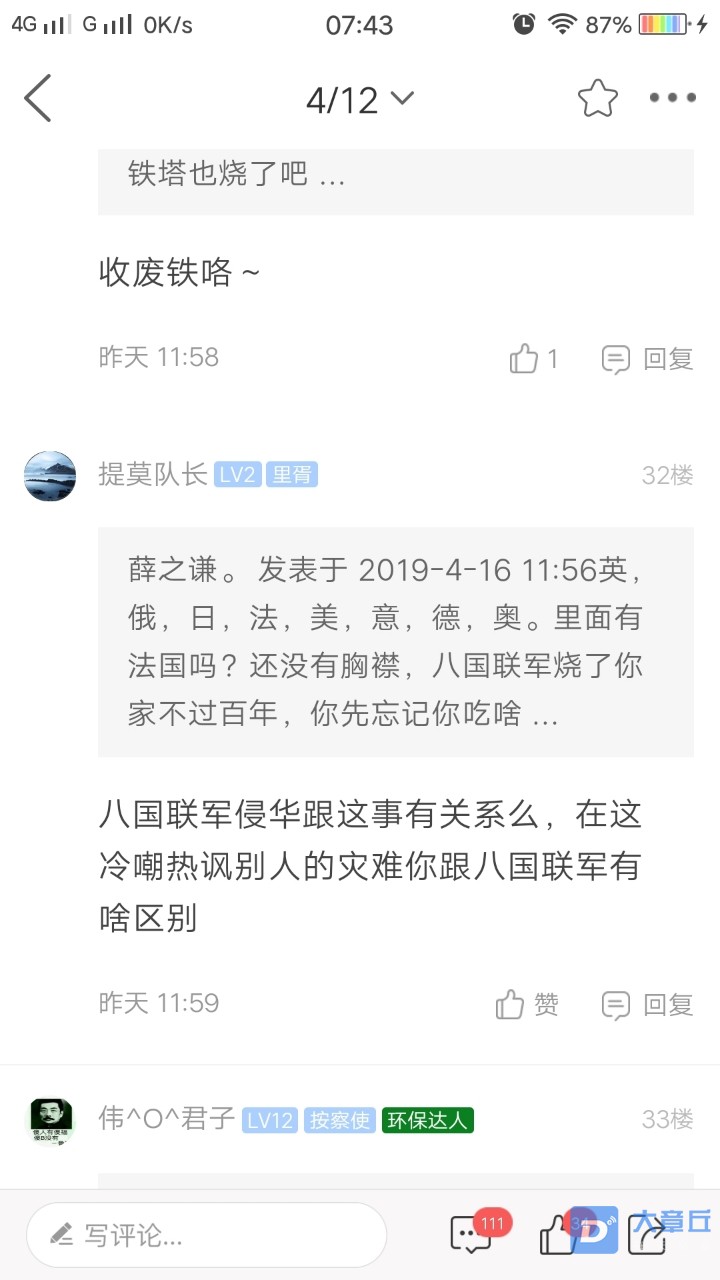Reply to the comment "收废铁咯~"
This screenshot has height=1280, width=720.
(x=647, y=359)
